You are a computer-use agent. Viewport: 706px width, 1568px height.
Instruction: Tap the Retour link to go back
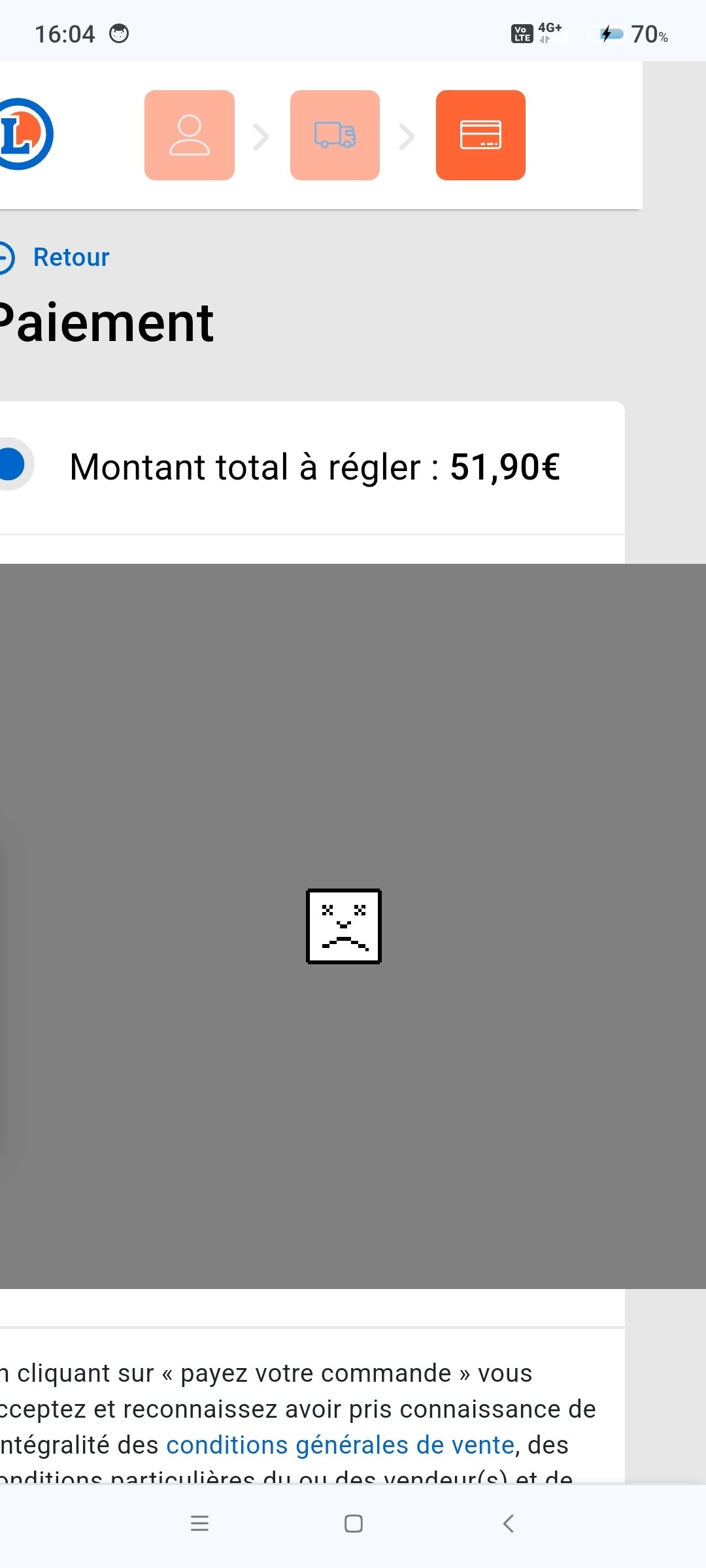(71, 257)
